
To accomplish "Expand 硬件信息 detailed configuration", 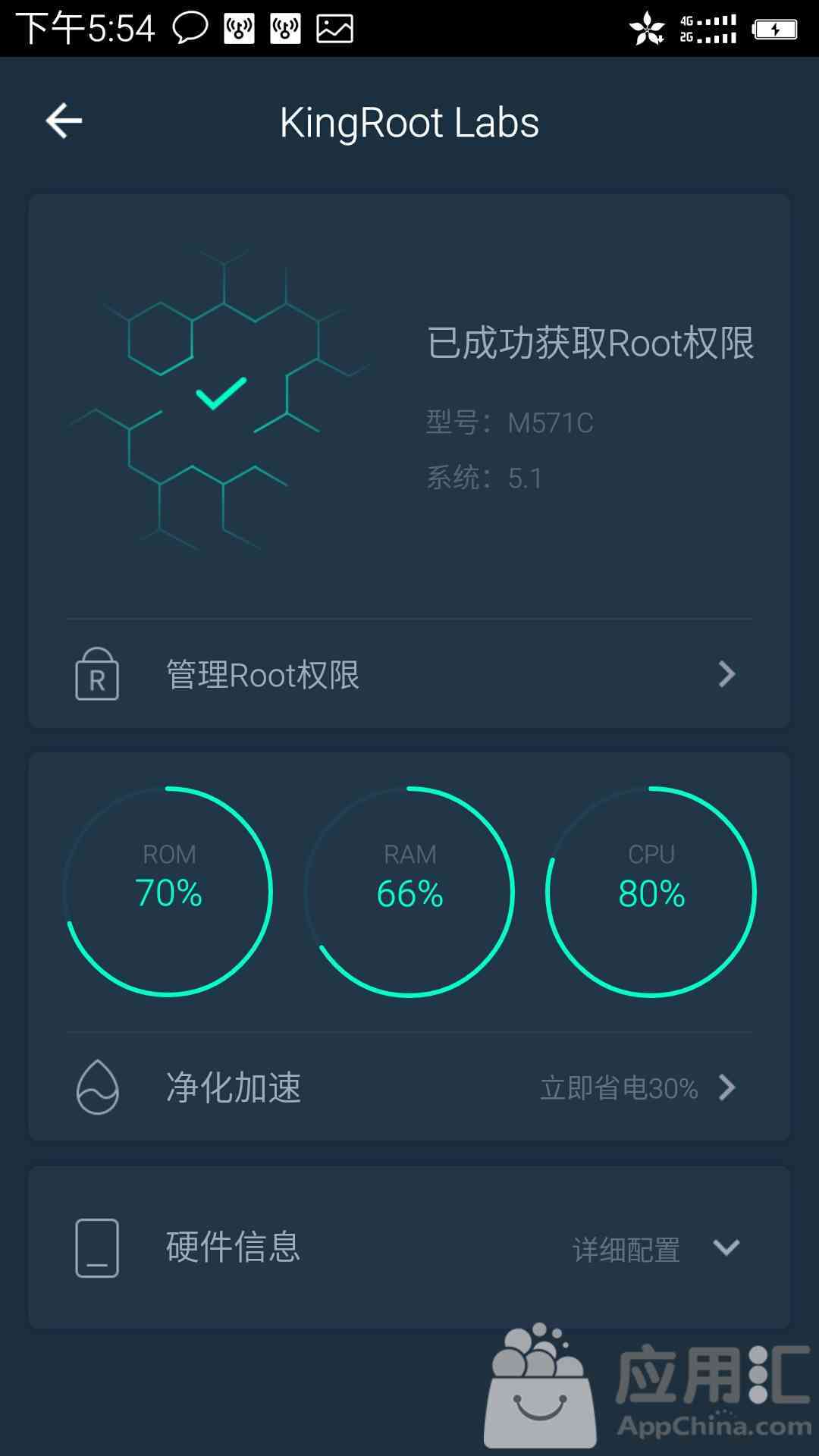I will coord(409,1247).
